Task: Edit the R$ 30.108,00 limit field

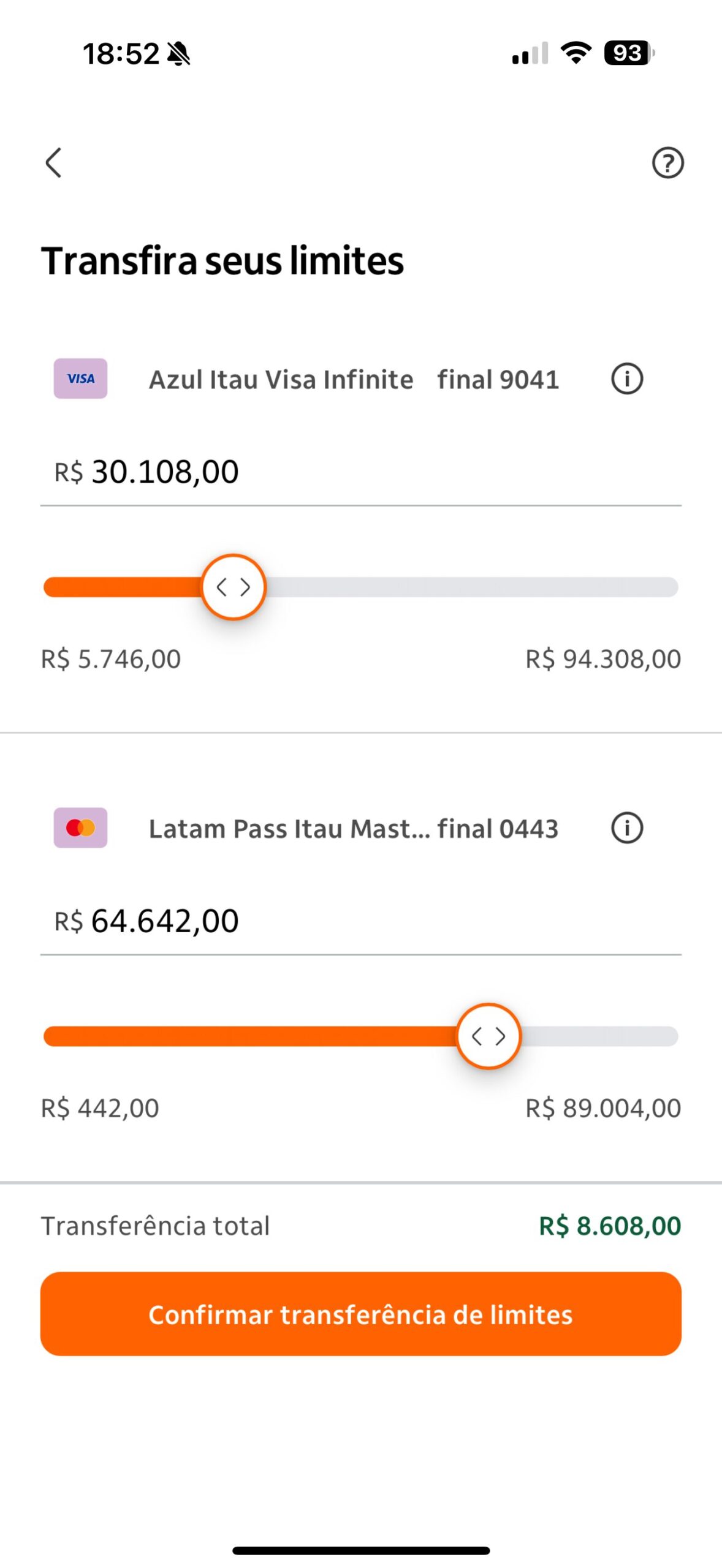Action: pos(360,472)
